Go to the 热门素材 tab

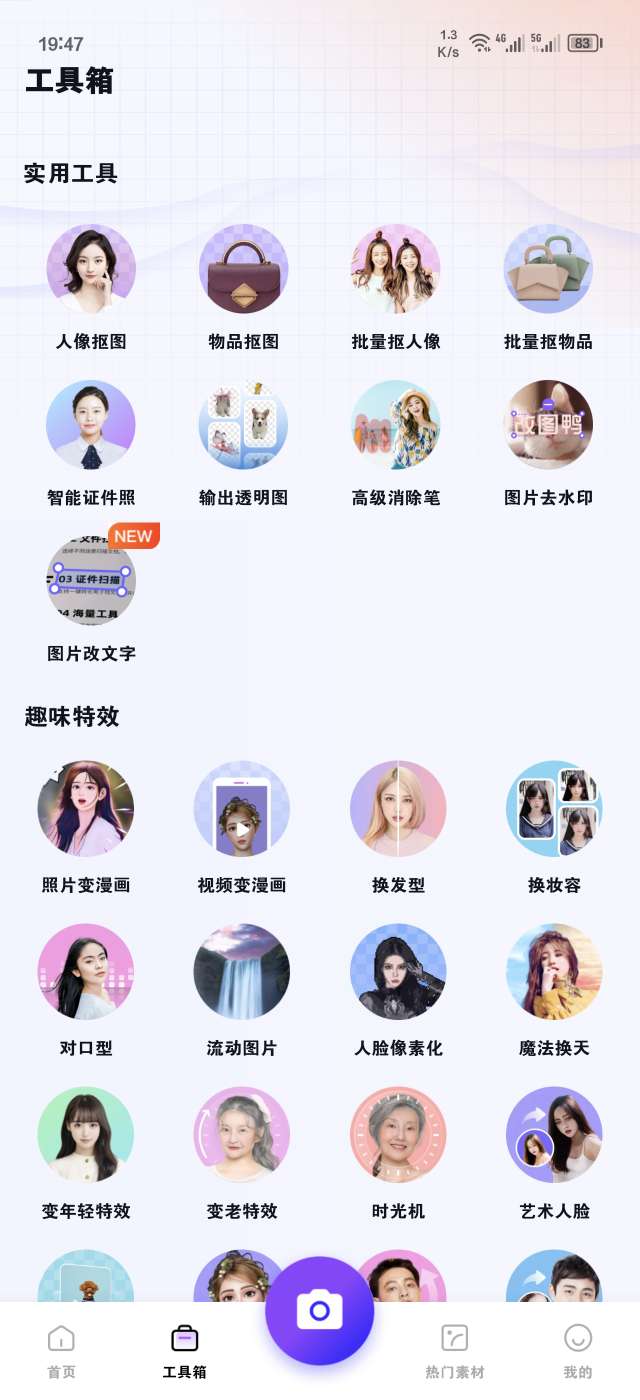(x=455, y=1350)
